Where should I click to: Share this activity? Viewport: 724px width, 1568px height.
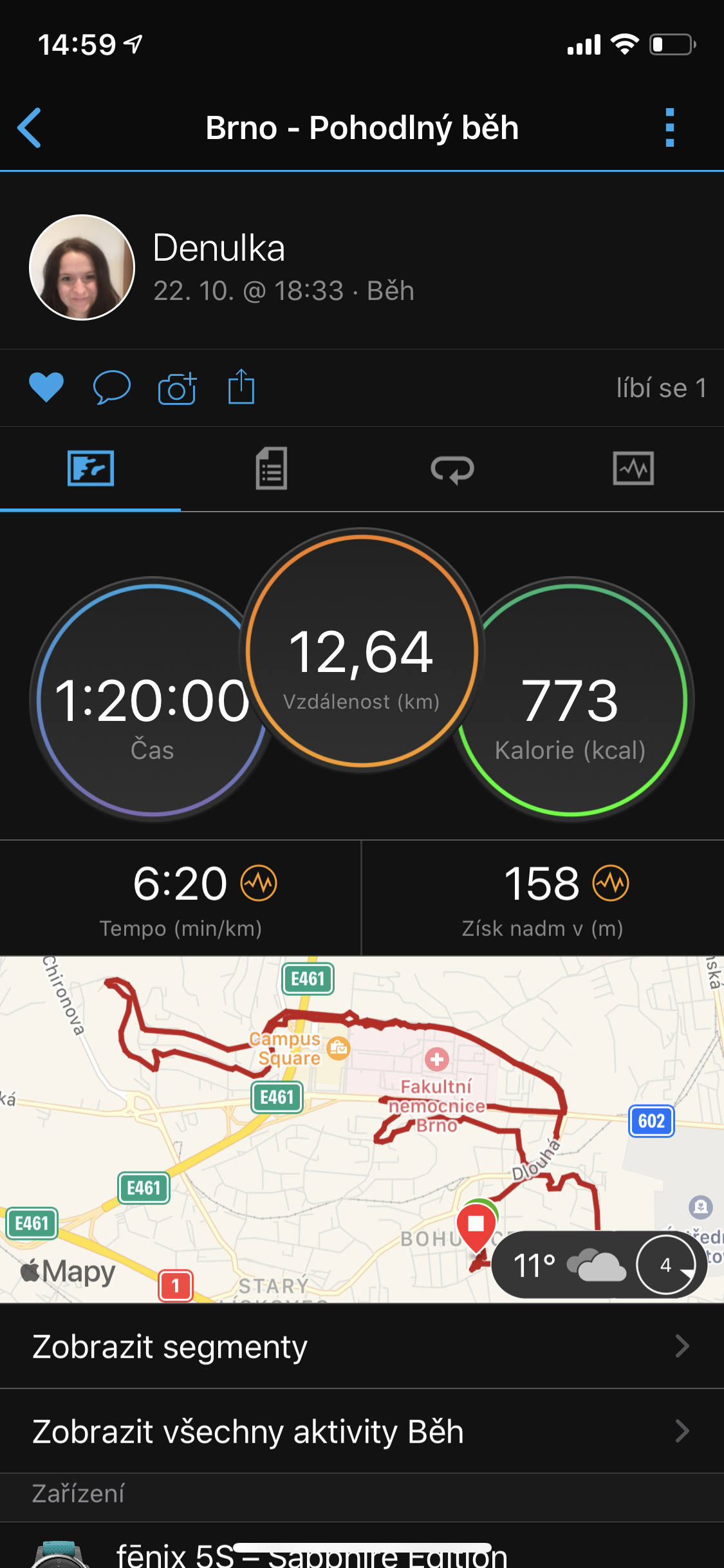coord(241,387)
